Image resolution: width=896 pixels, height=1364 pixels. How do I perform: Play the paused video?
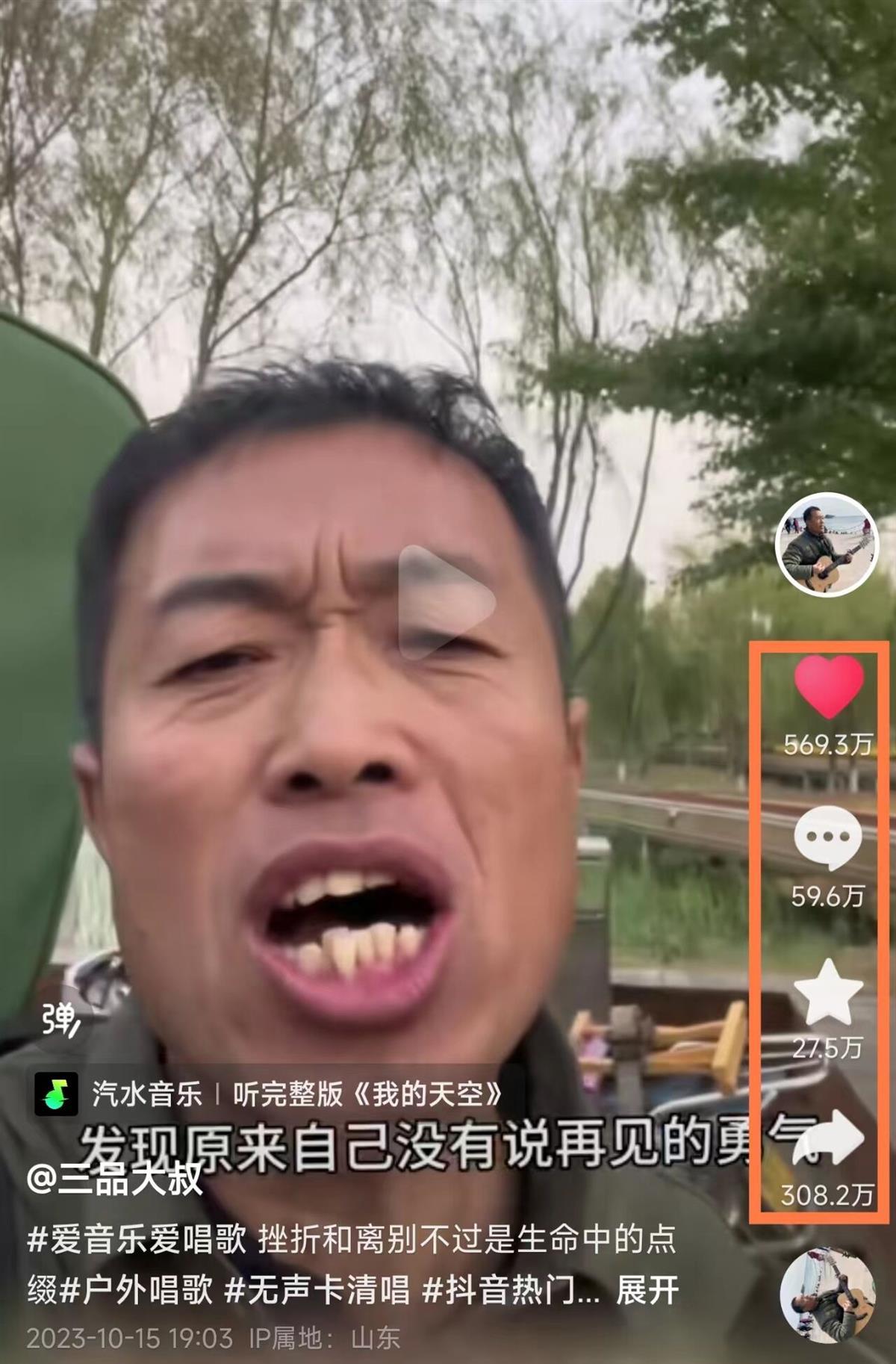[x=447, y=602]
